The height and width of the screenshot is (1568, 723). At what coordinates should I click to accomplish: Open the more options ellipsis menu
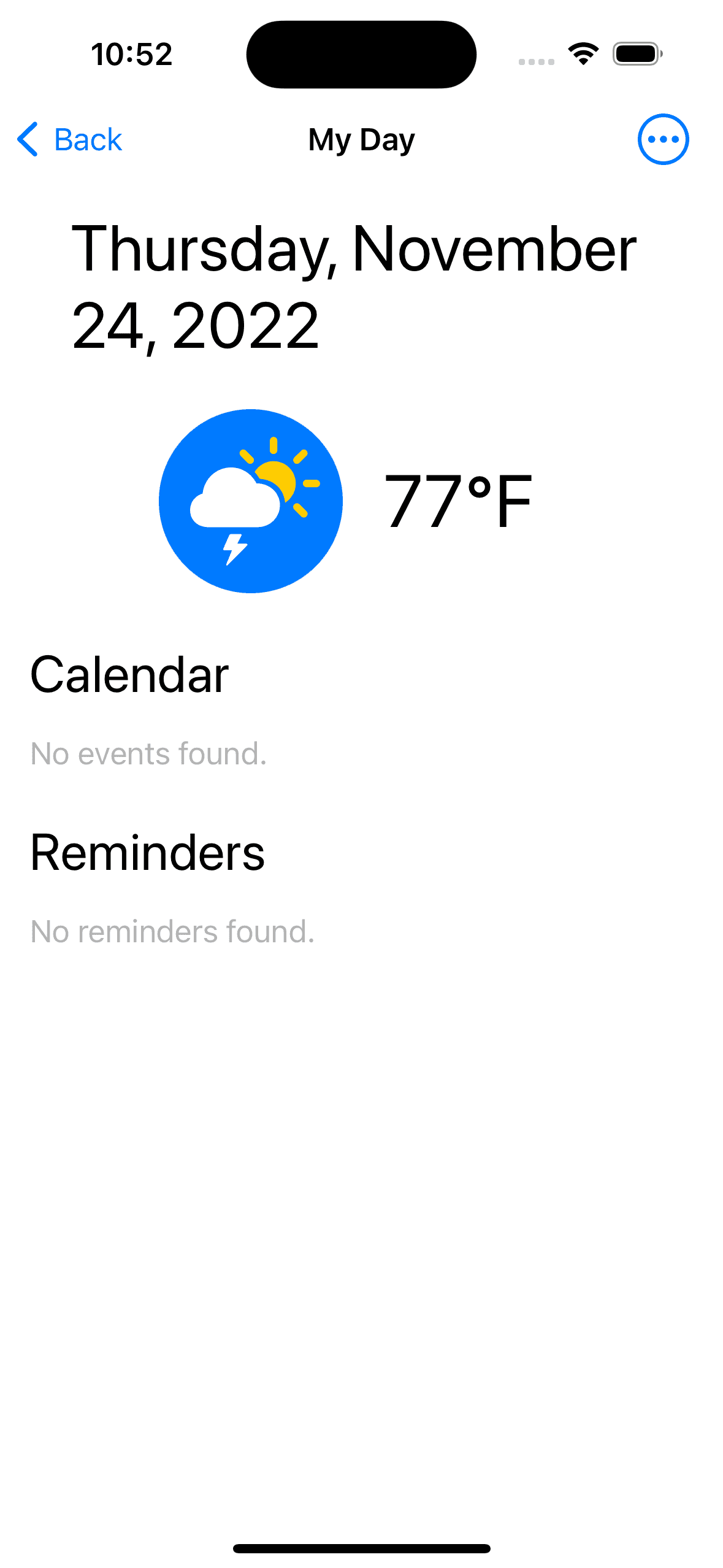click(x=662, y=140)
